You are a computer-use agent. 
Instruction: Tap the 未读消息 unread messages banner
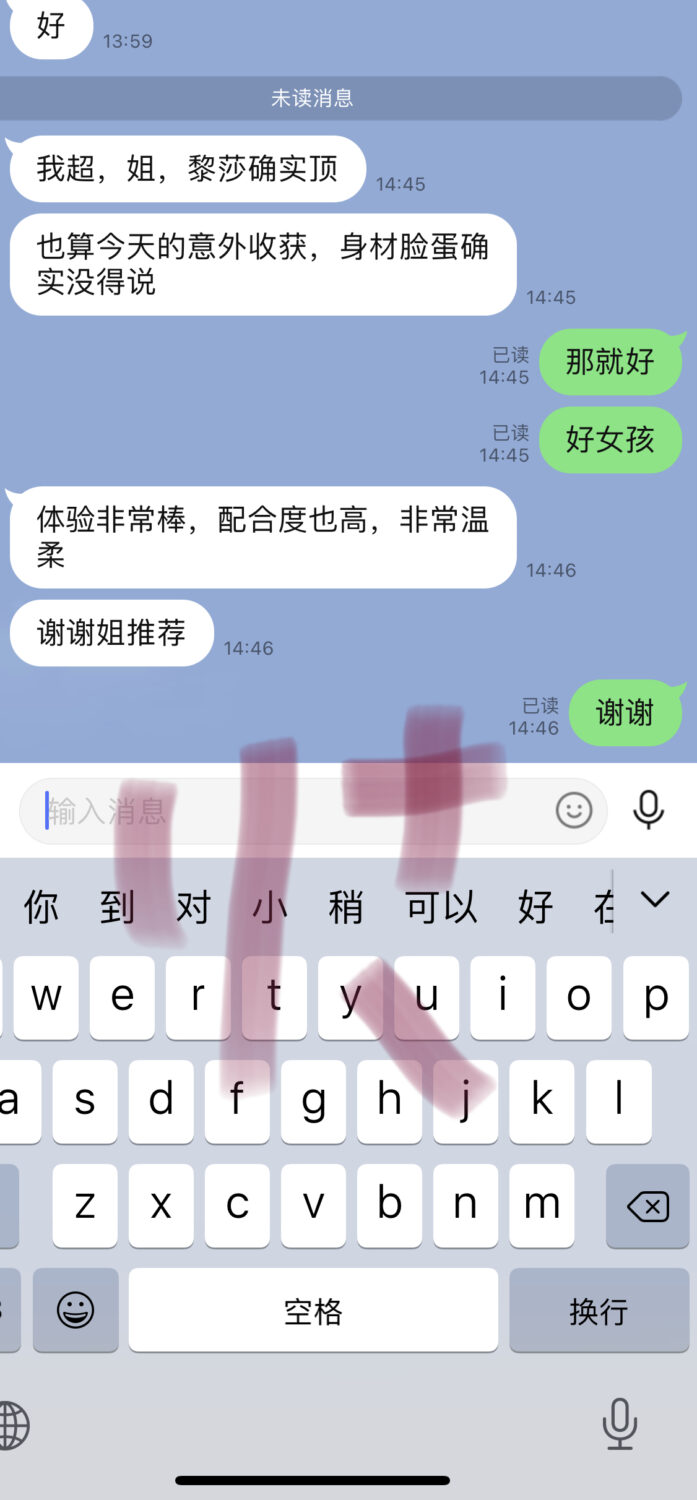[312, 98]
